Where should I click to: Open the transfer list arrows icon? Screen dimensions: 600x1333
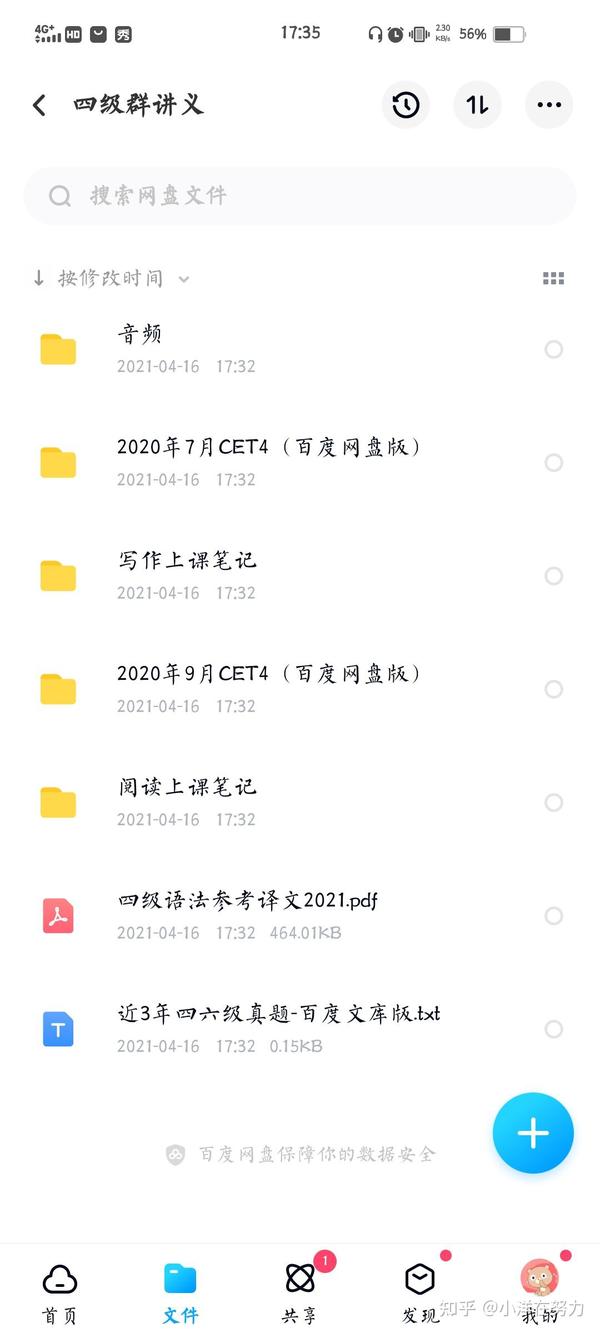tap(478, 105)
